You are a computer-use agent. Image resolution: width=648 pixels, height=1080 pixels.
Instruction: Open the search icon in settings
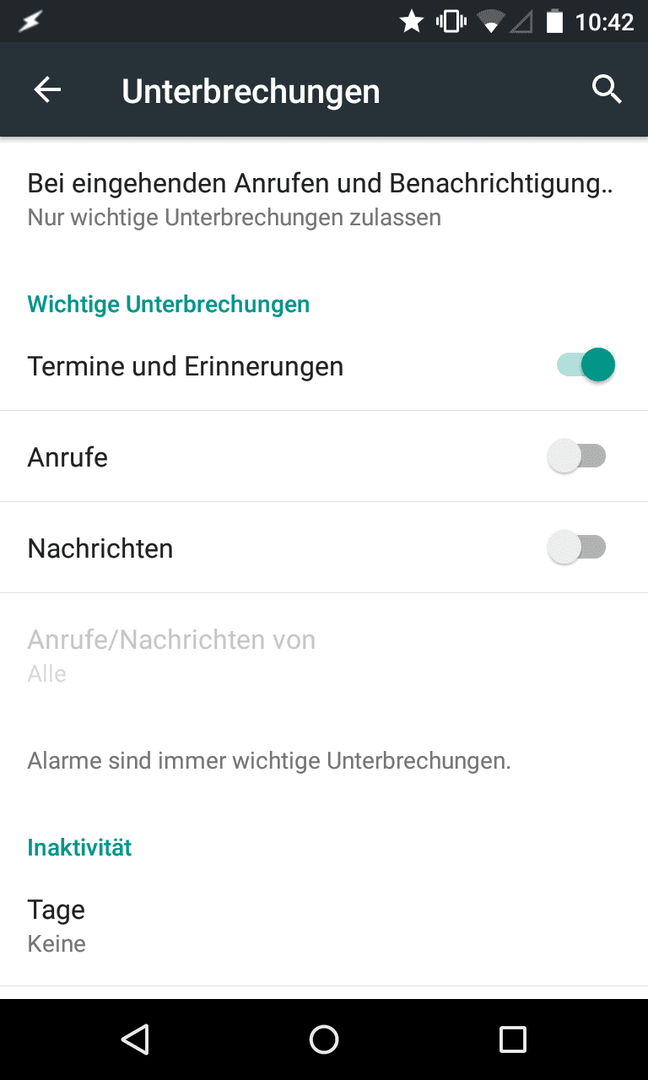coord(607,90)
